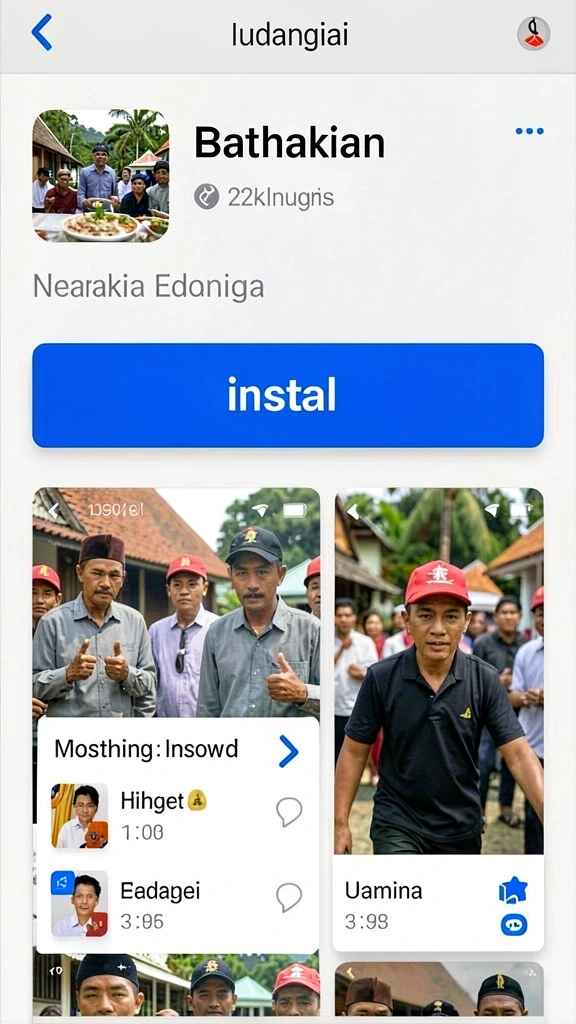Expand Mosthing: Insowd with the chevron

tap(288, 750)
